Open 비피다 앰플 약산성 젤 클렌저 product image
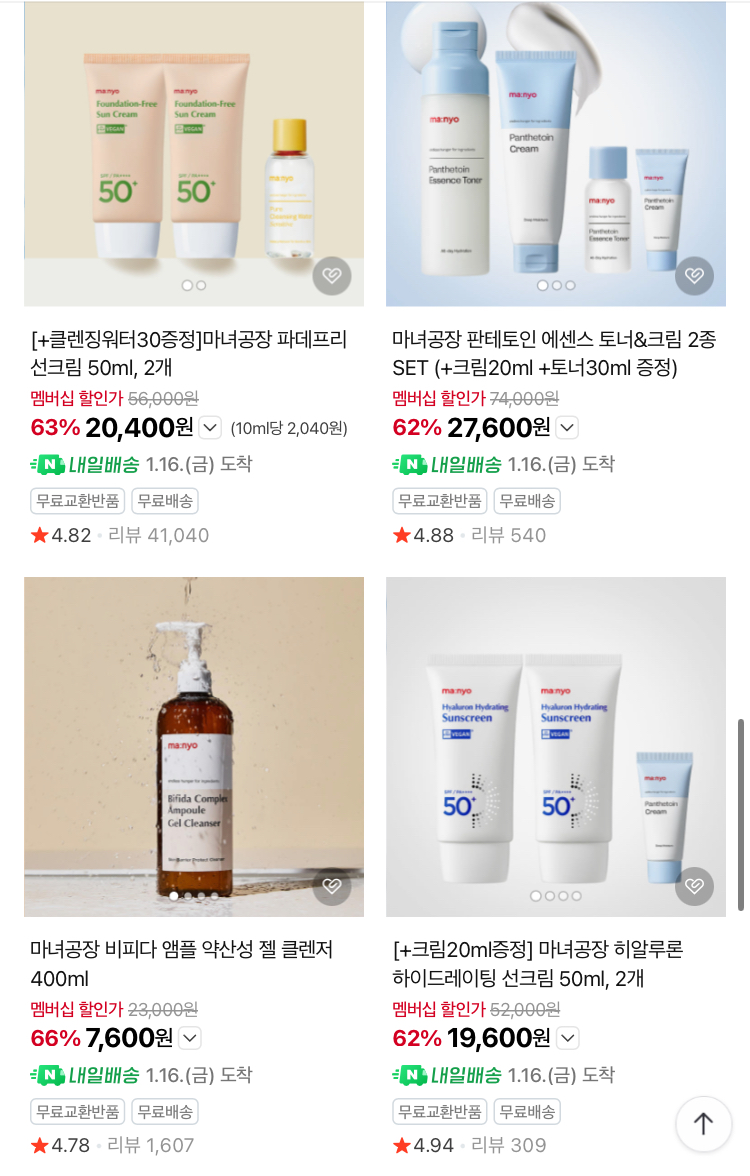 194,746
